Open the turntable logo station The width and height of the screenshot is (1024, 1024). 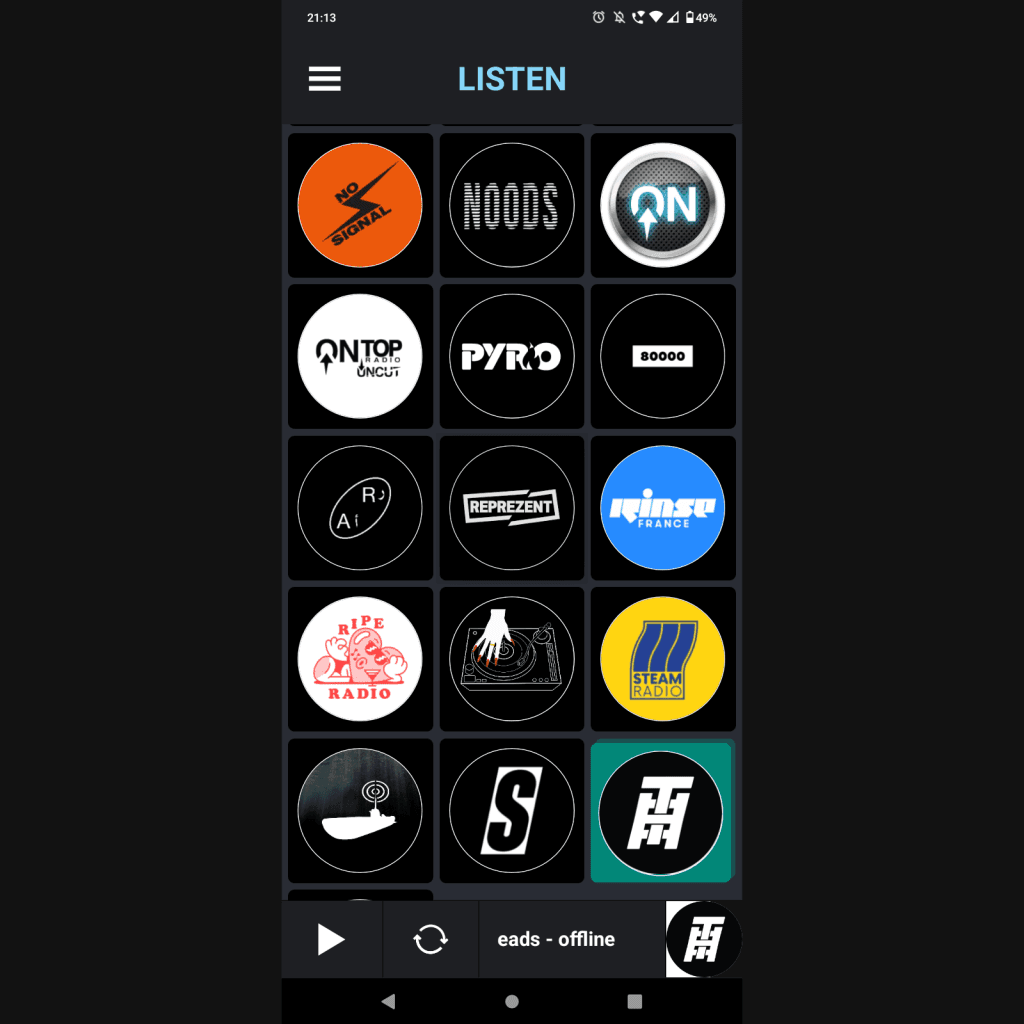[x=512, y=659]
